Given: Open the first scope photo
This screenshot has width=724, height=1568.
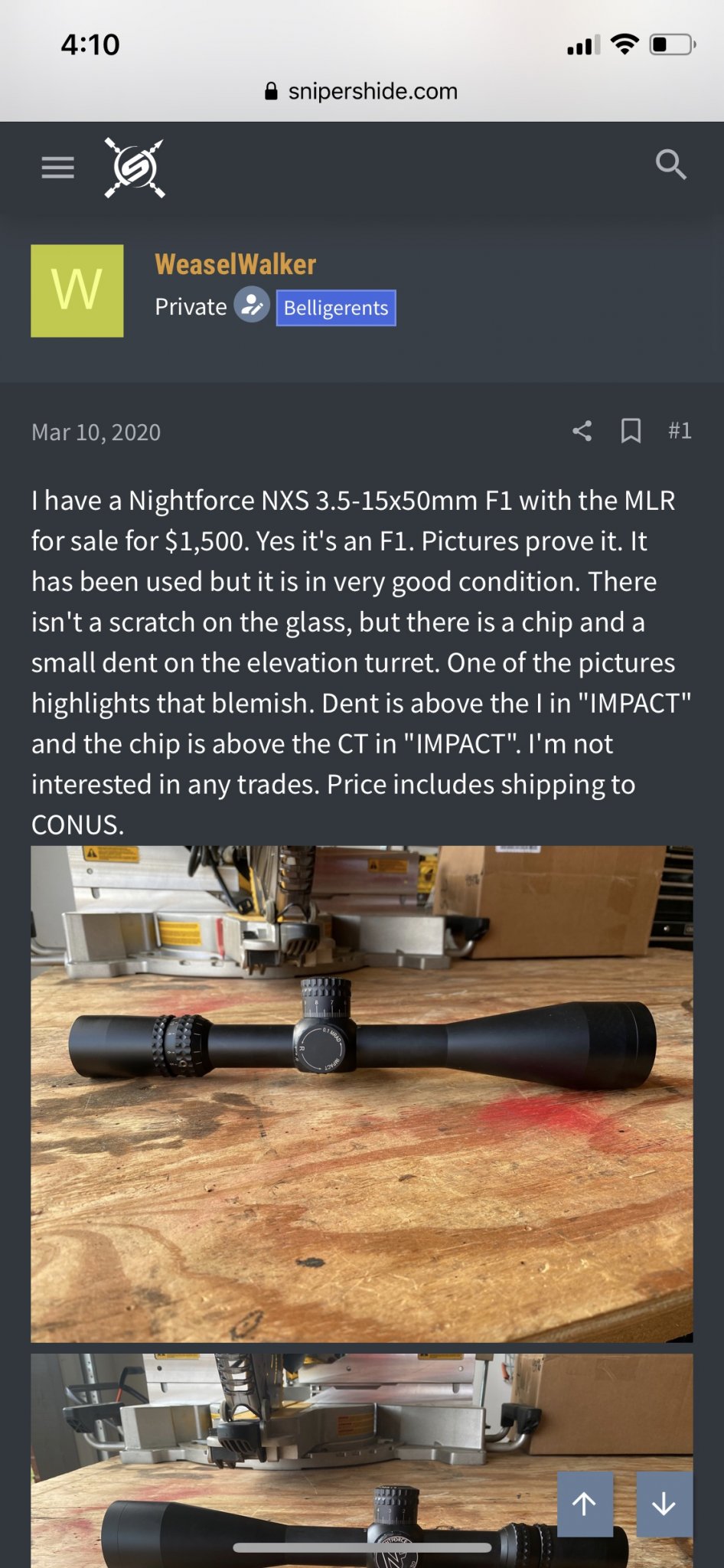Looking at the screenshot, I should (x=362, y=1093).
